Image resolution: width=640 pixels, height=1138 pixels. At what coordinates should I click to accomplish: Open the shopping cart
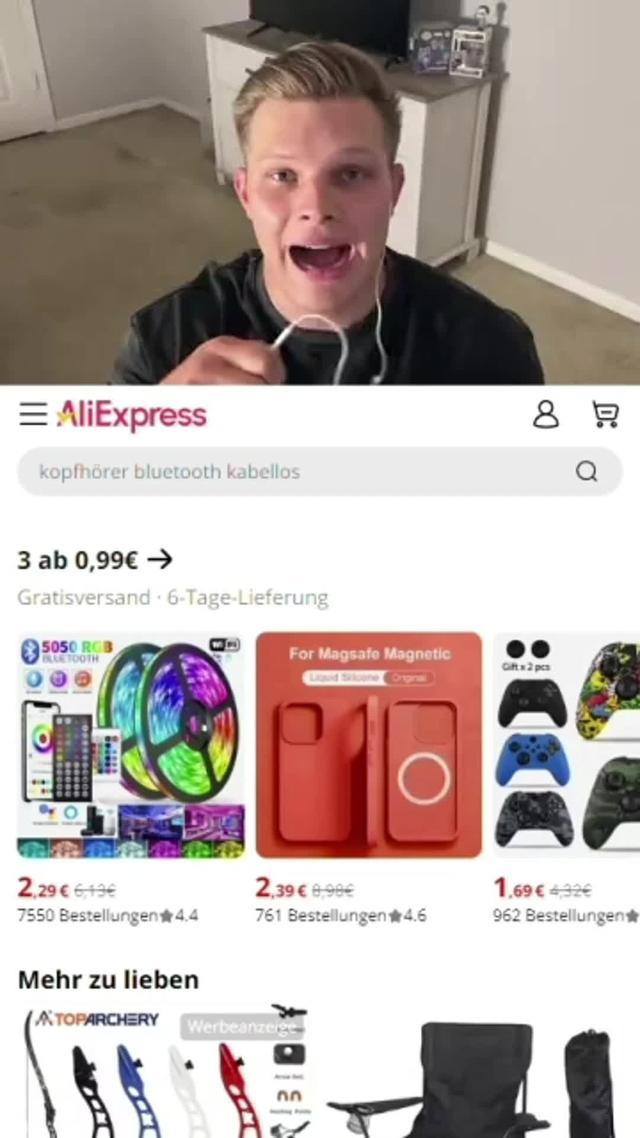point(604,414)
